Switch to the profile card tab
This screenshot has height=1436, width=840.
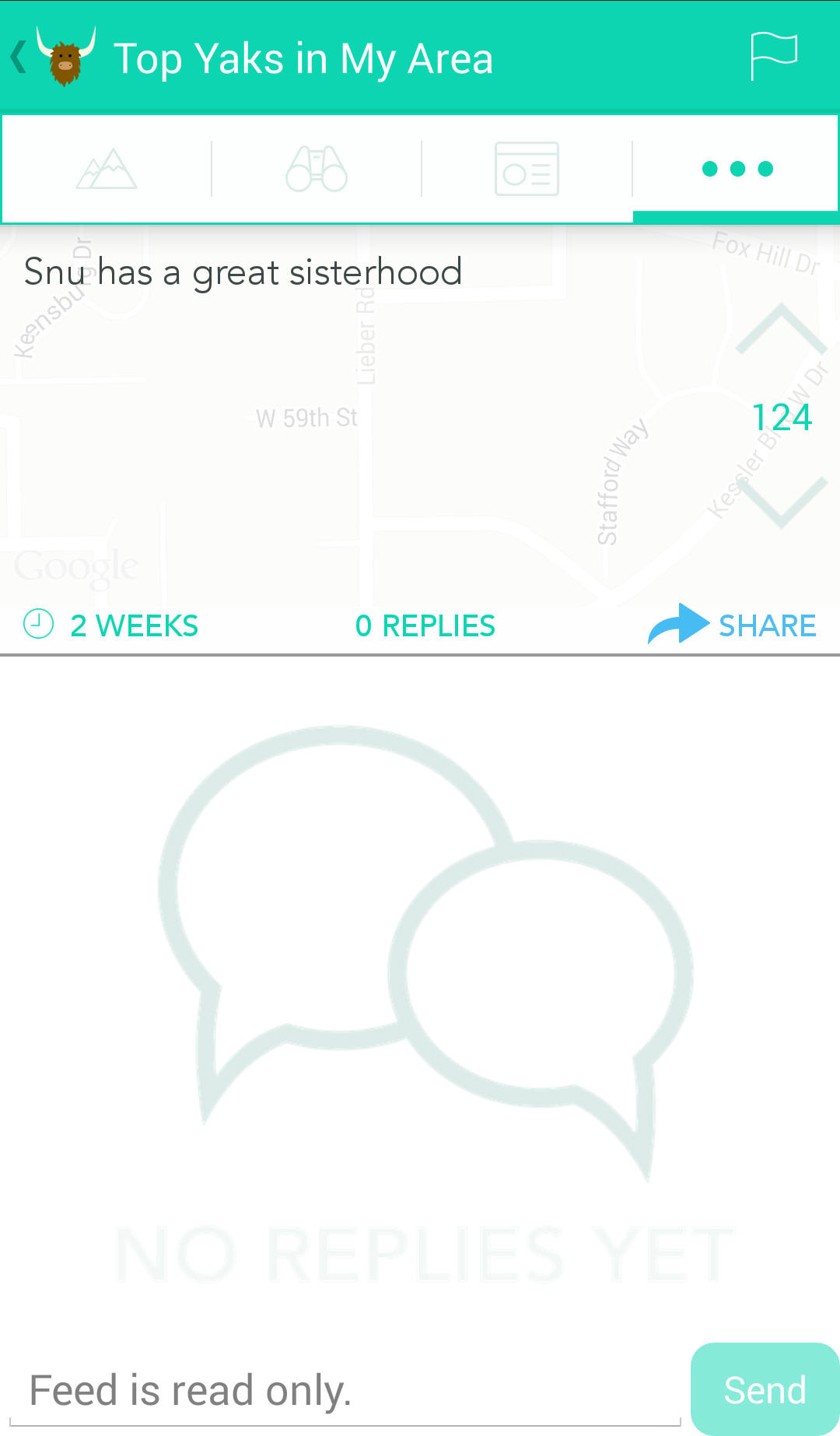point(527,169)
